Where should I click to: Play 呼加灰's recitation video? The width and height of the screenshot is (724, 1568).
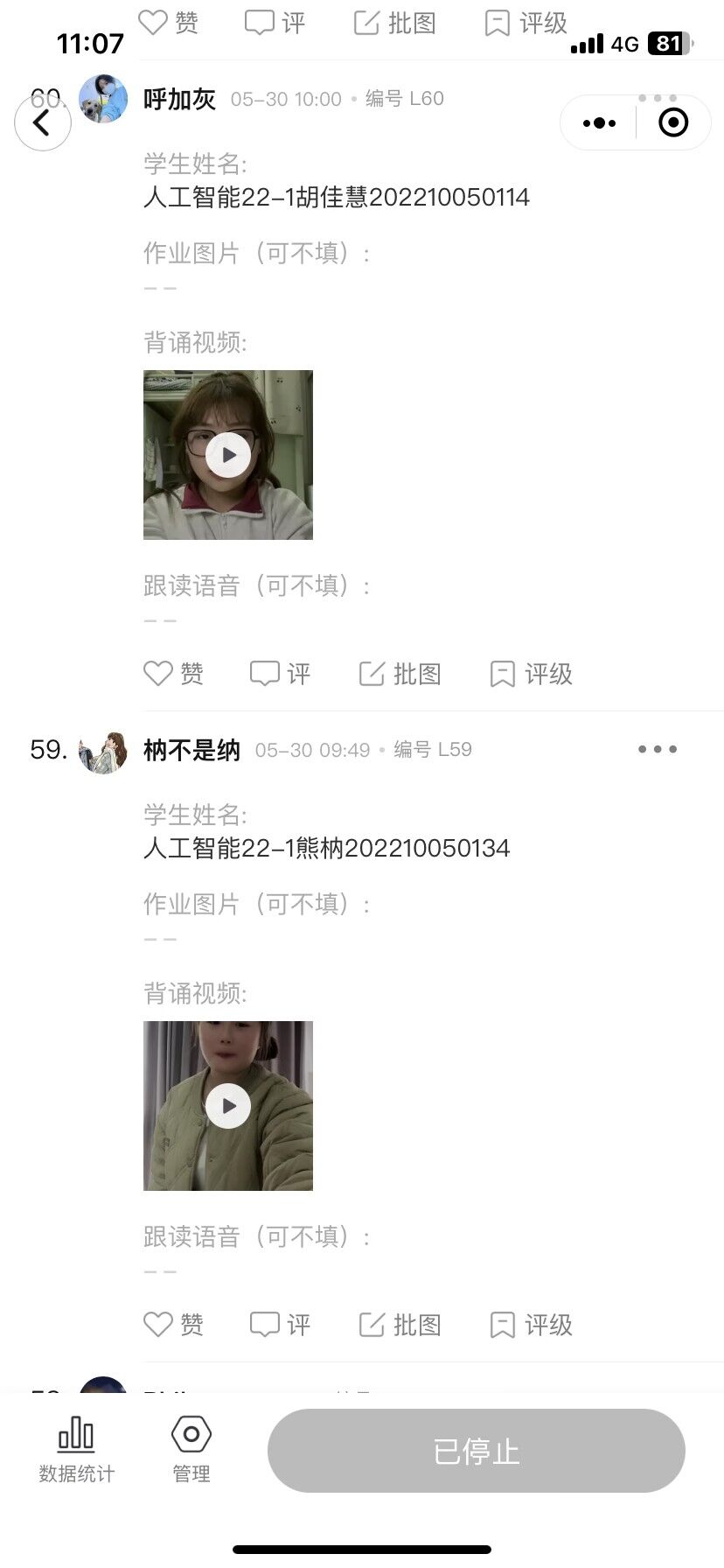coord(228,455)
